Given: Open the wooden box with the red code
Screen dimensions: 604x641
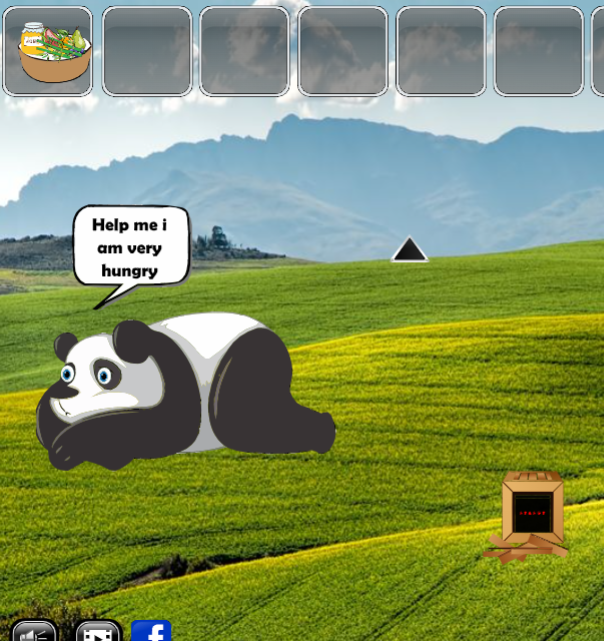Looking at the screenshot, I should coord(531,514).
